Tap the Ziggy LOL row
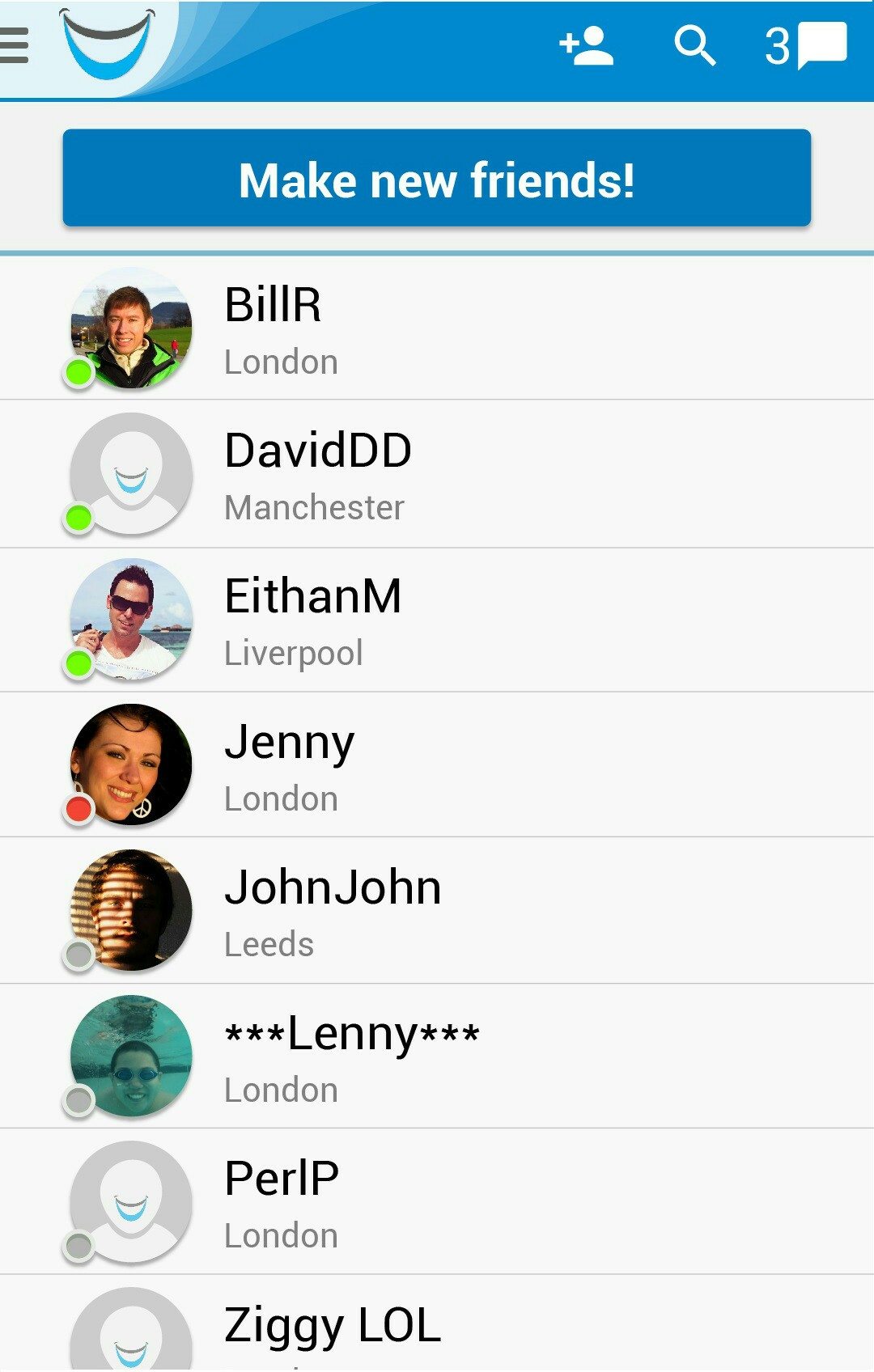The image size is (874, 1372). (x=437, y=1327)
